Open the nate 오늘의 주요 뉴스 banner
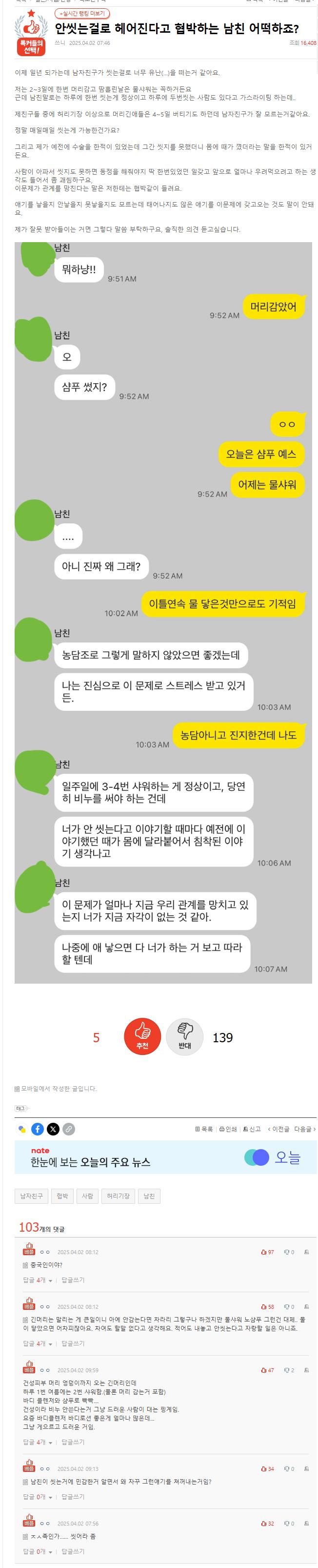The height and width of the screenshot is (1568, 318). (x=165, y=1157)
